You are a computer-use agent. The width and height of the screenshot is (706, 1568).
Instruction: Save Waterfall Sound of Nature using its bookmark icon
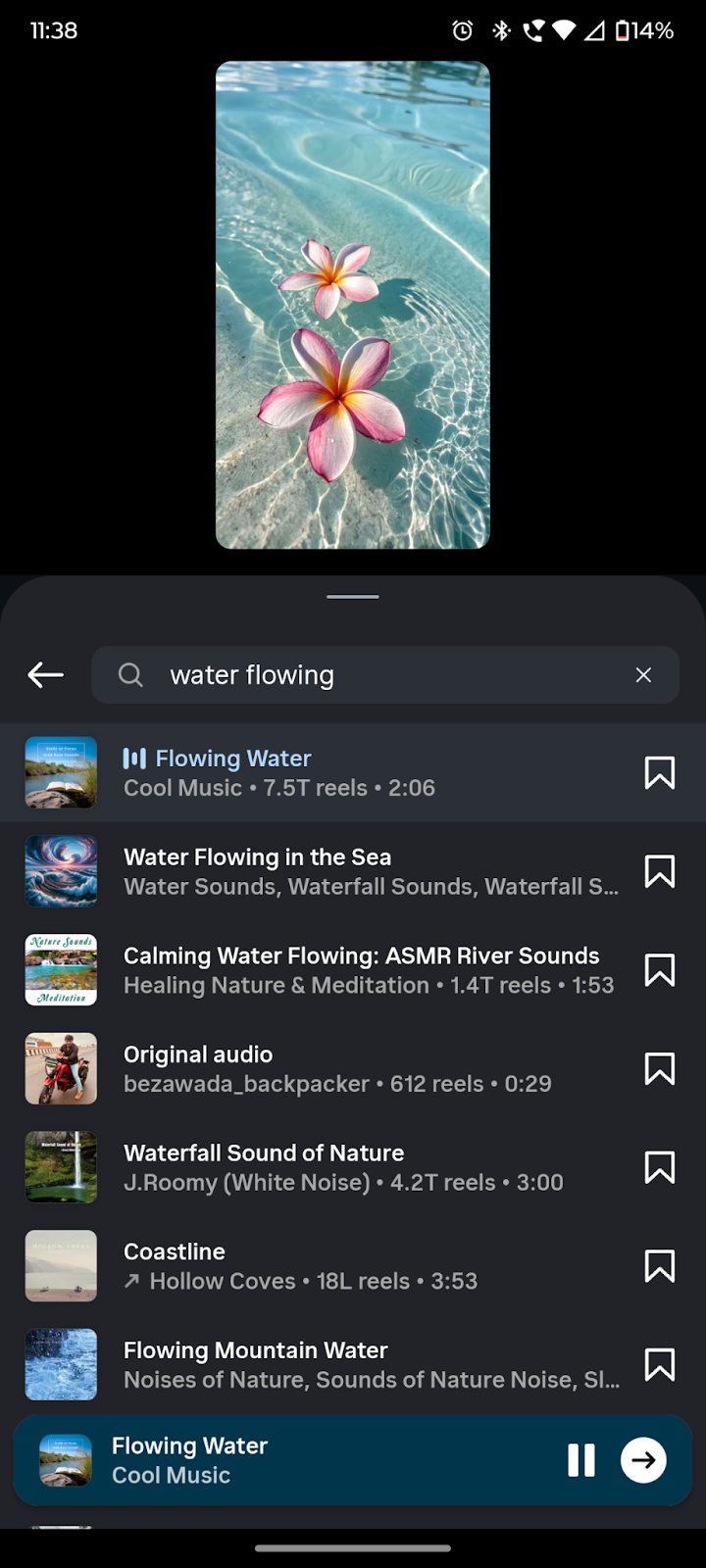(x=659, y=1167)
